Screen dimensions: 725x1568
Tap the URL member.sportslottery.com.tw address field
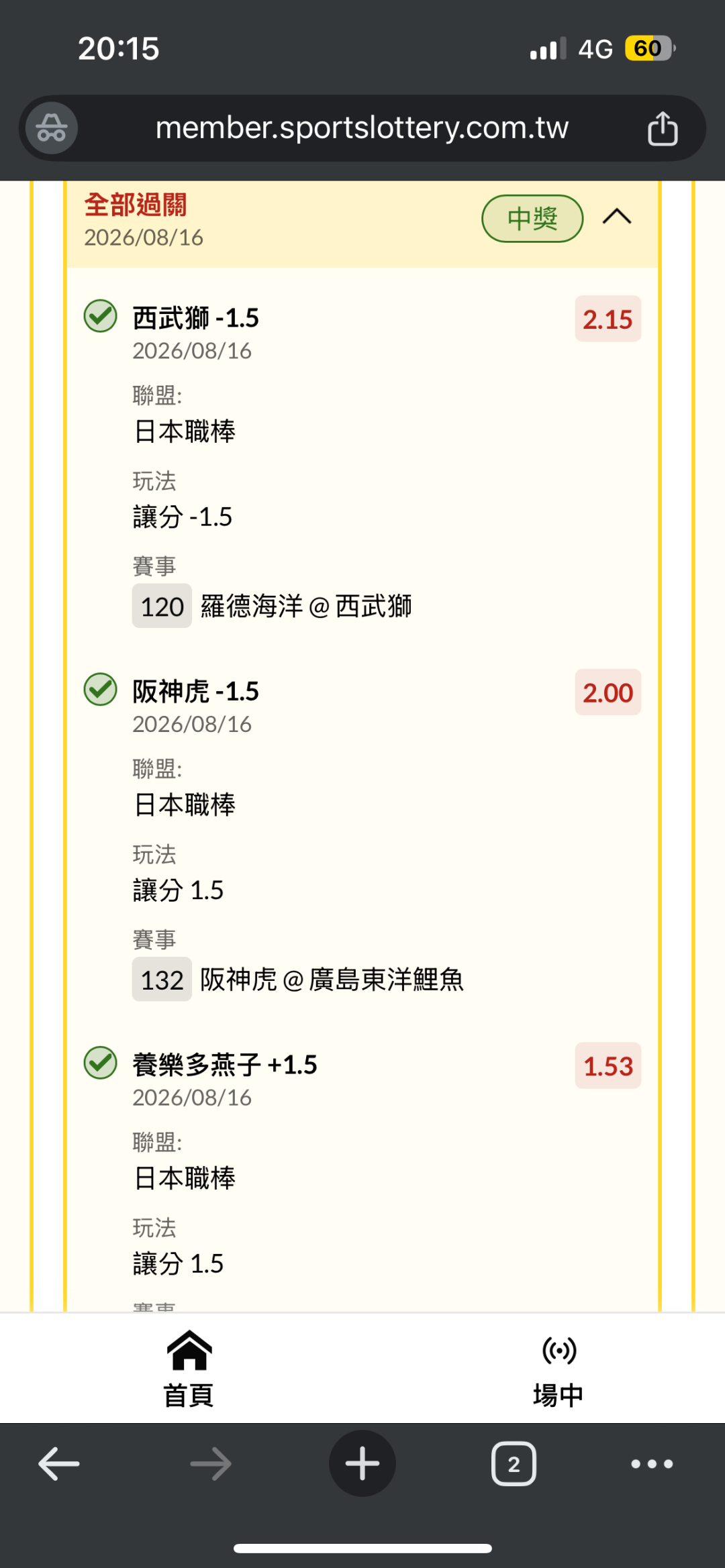point(362,127)
